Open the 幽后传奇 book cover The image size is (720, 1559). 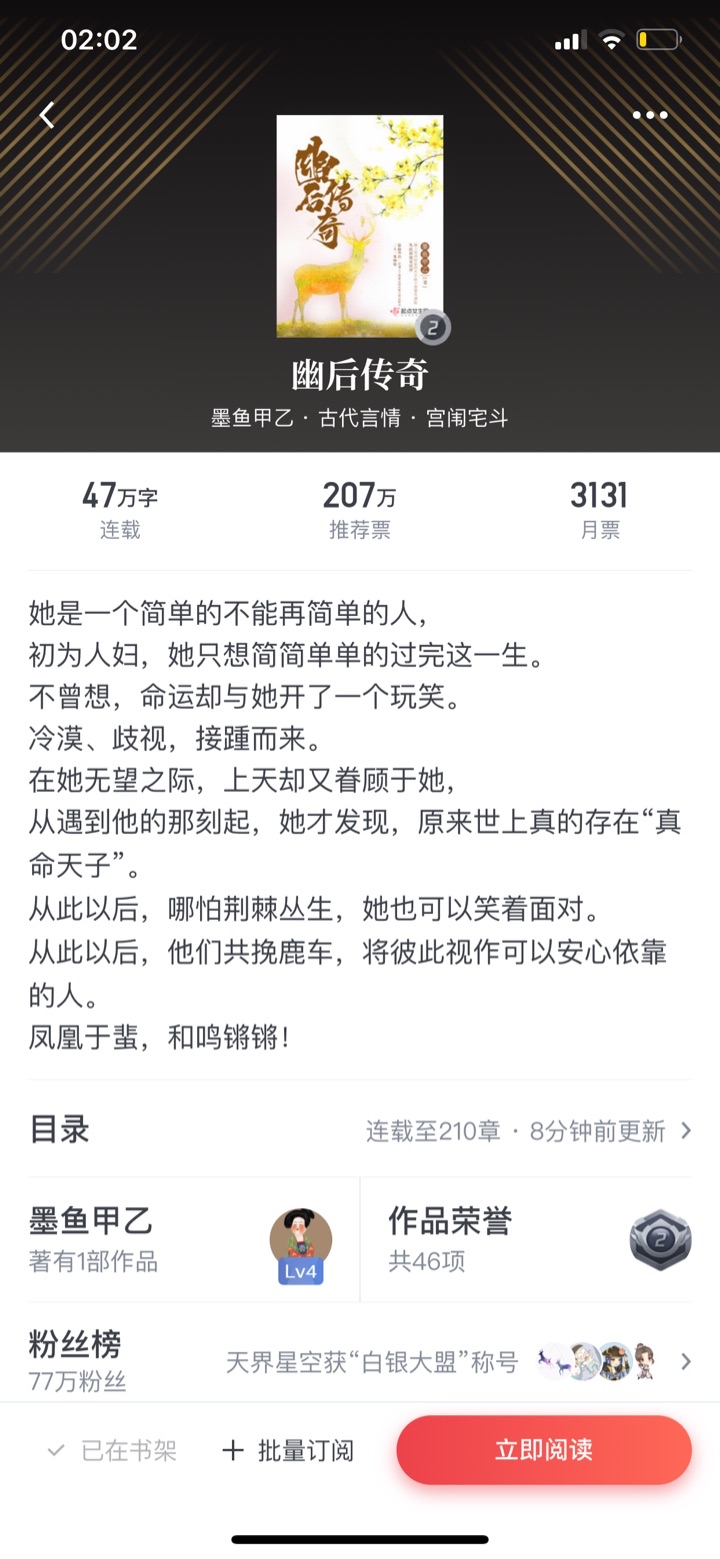(x=360, y=226)
